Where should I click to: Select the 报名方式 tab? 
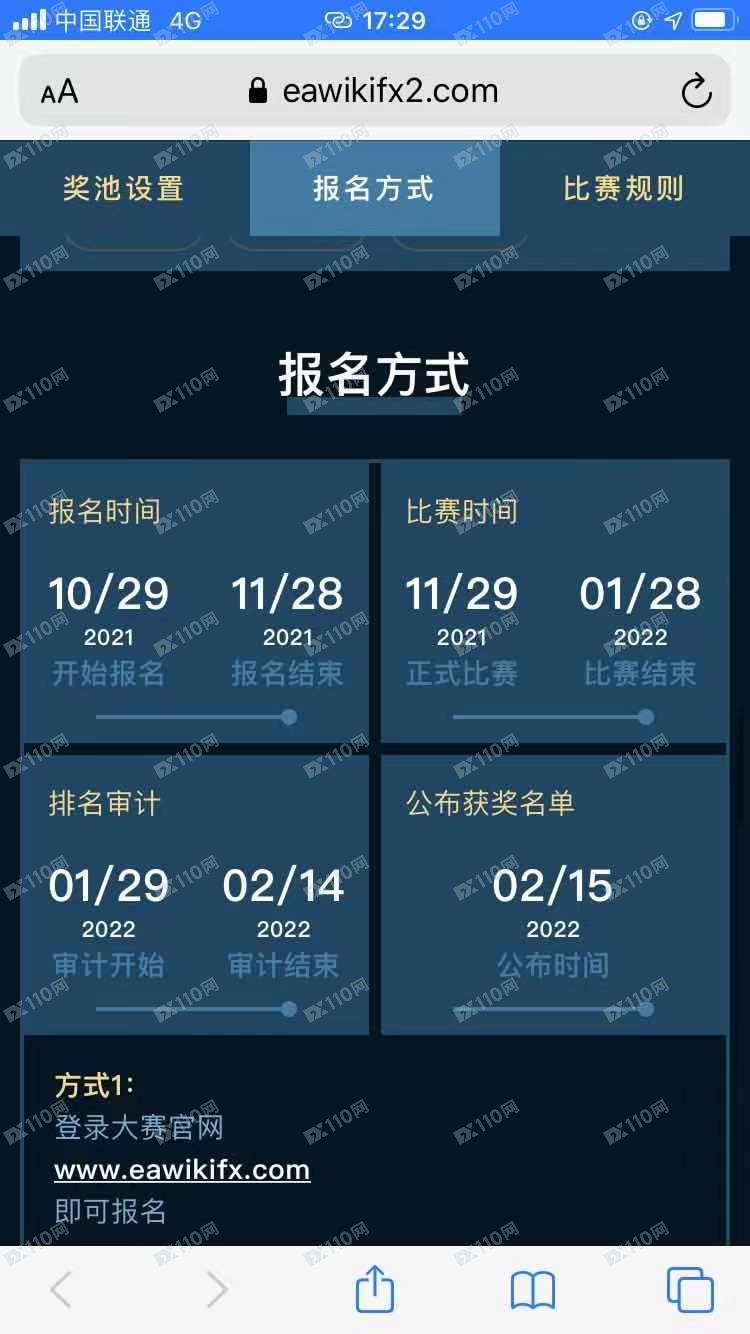(374, 188)
